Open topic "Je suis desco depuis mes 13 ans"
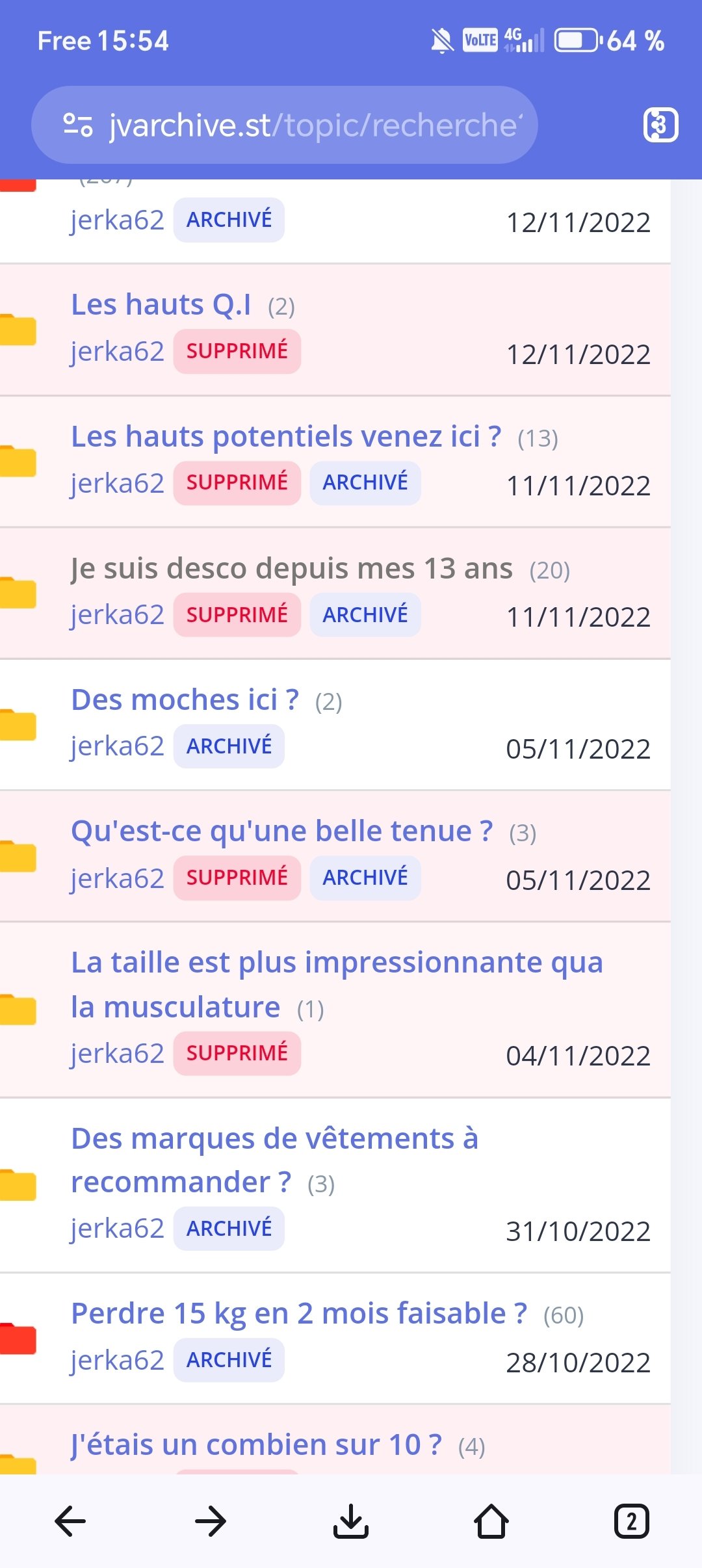The height and width of the screenshot is (1568, 702). tap(292, 568)
